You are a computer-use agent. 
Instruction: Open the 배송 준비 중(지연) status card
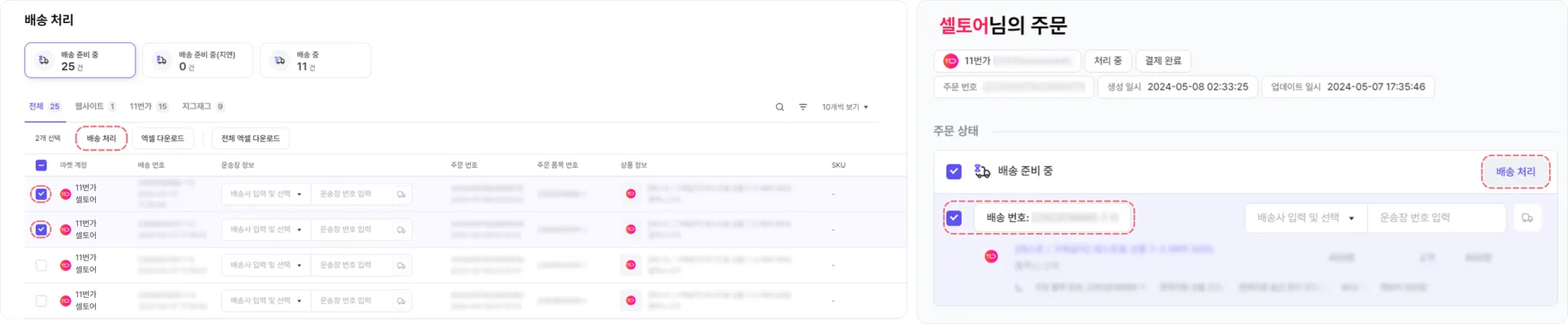pyautogui.click(x=198, y=61)
